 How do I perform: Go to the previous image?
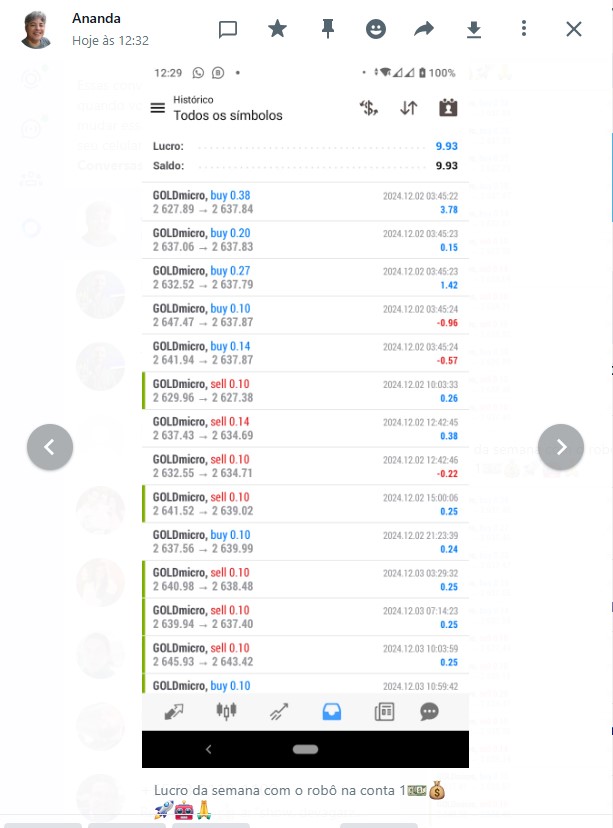[x=50, y=447]
